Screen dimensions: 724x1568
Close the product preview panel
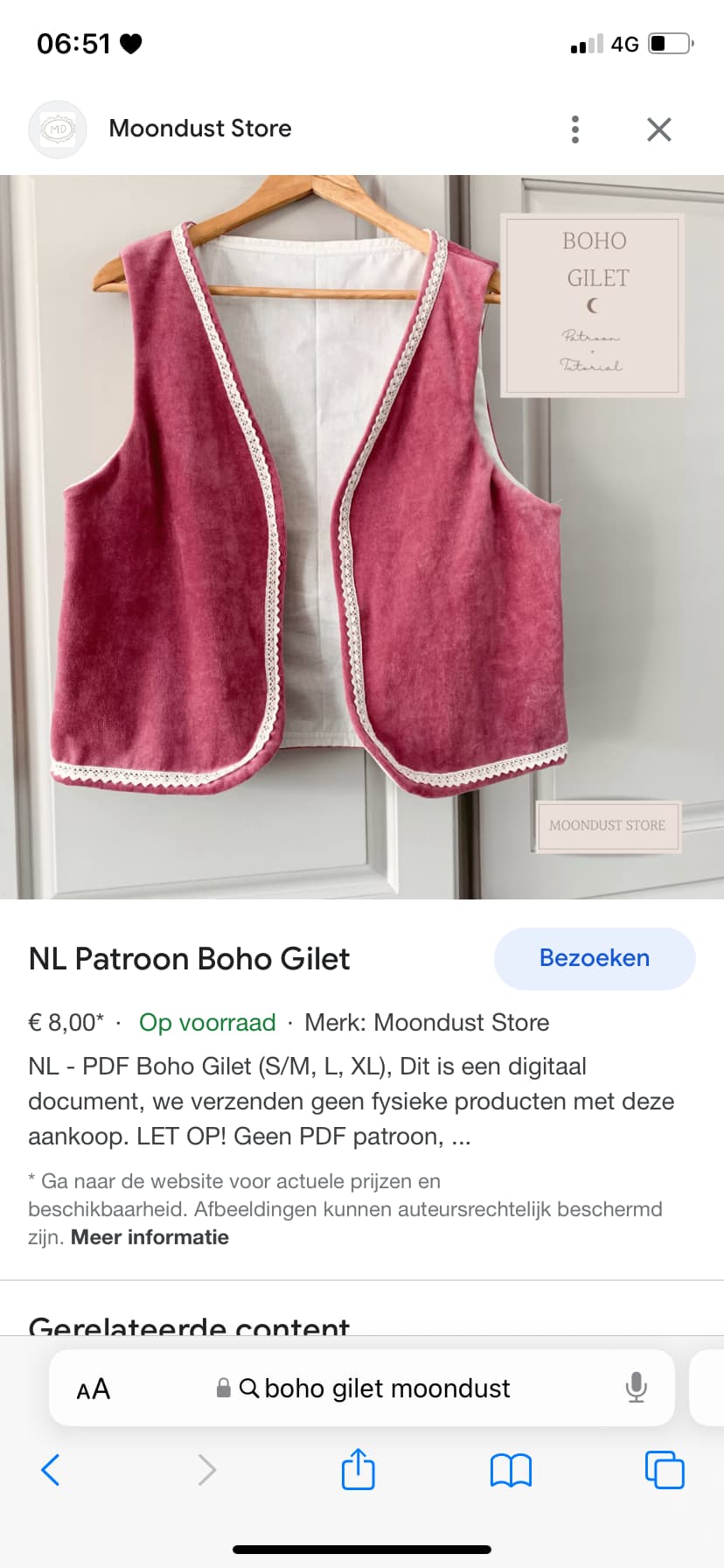click(x=659, y=129)
